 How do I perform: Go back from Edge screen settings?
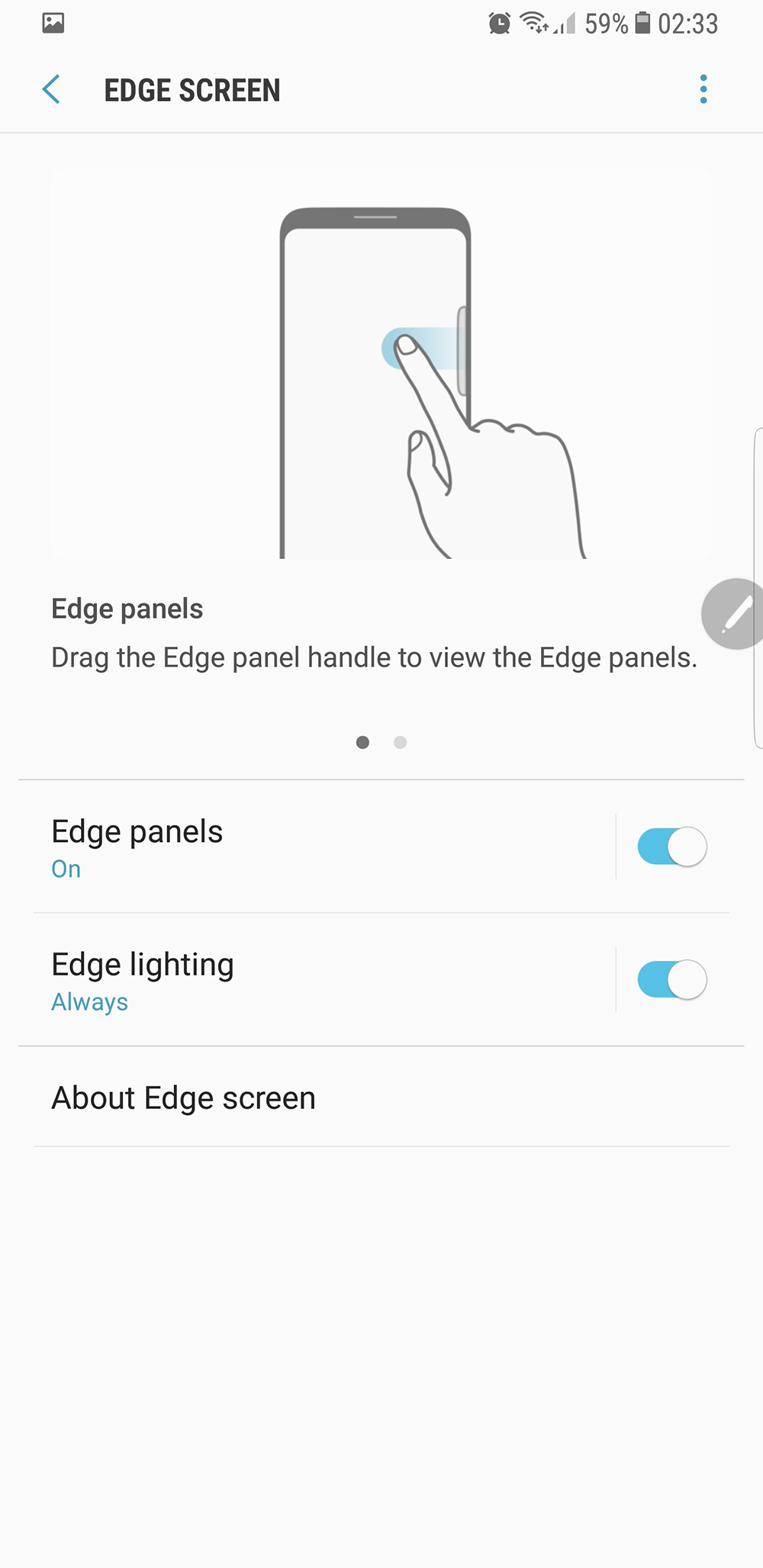51,90
